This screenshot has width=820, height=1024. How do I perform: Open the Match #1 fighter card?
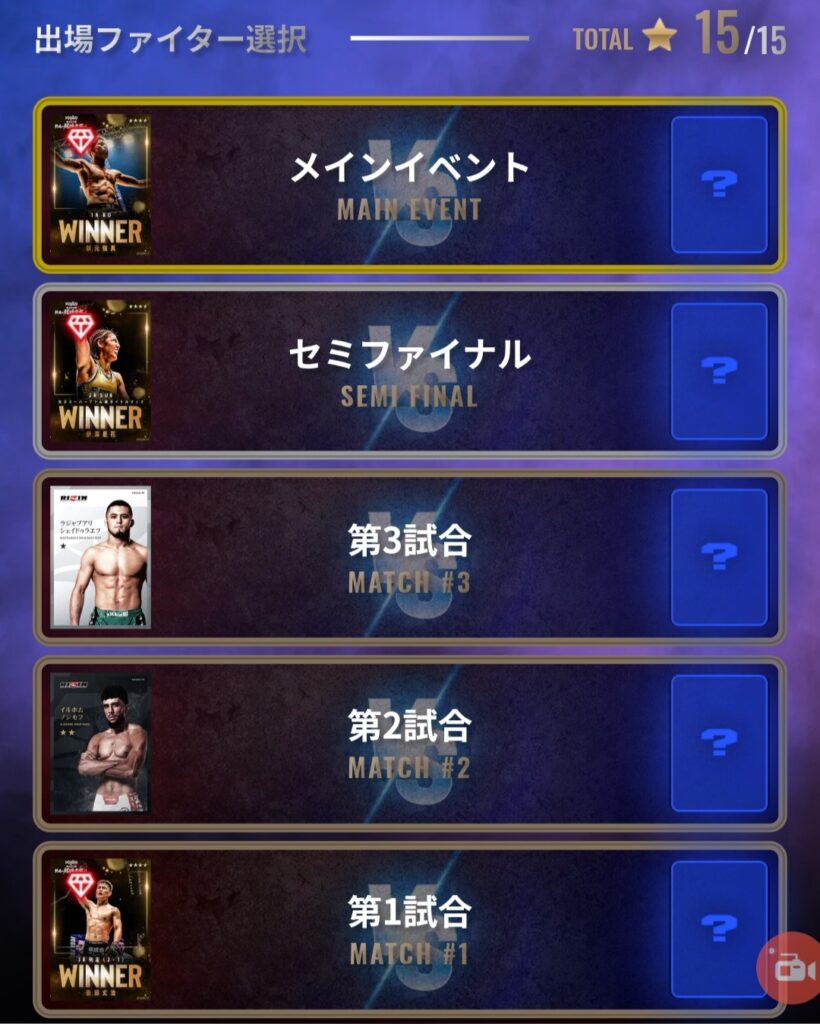pyautogui.click(x=100, y=929)
